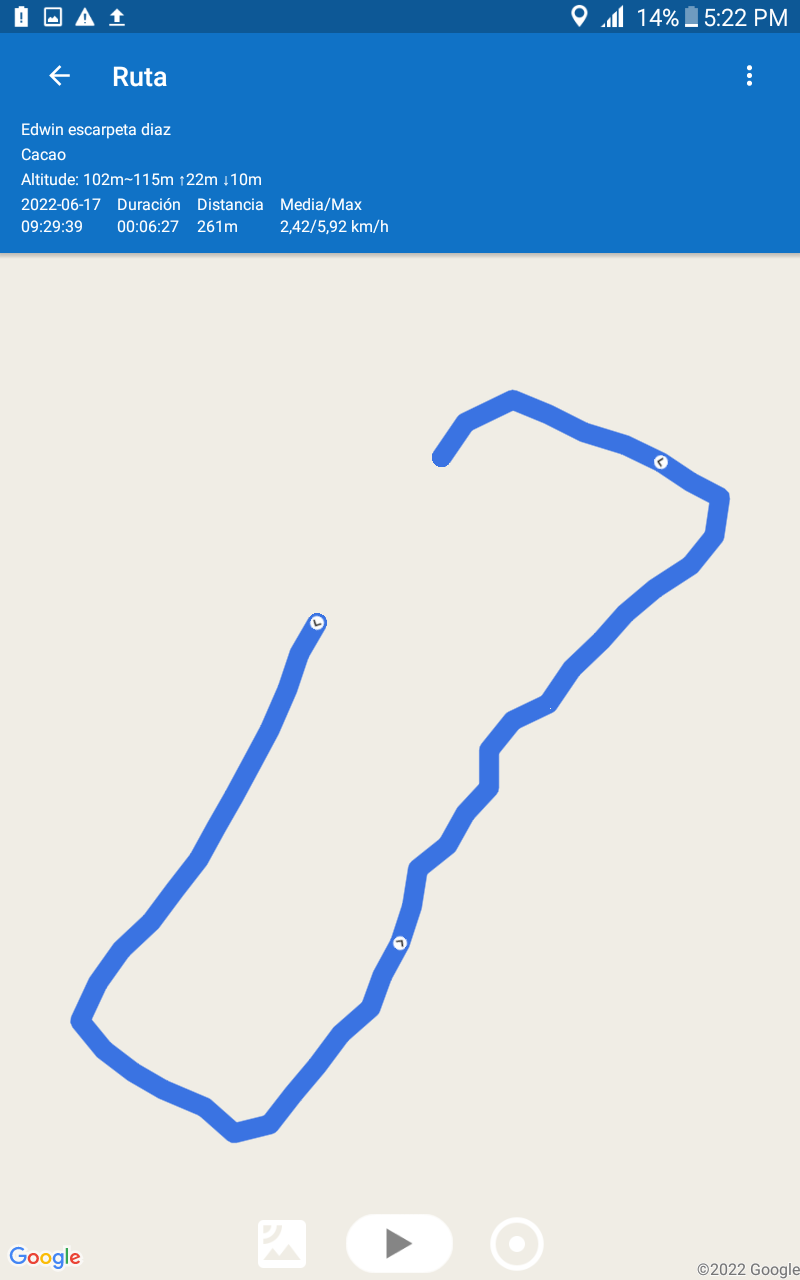The image size is (800, 1280).
Task: Play the route animation
Action: point(399,1243)
